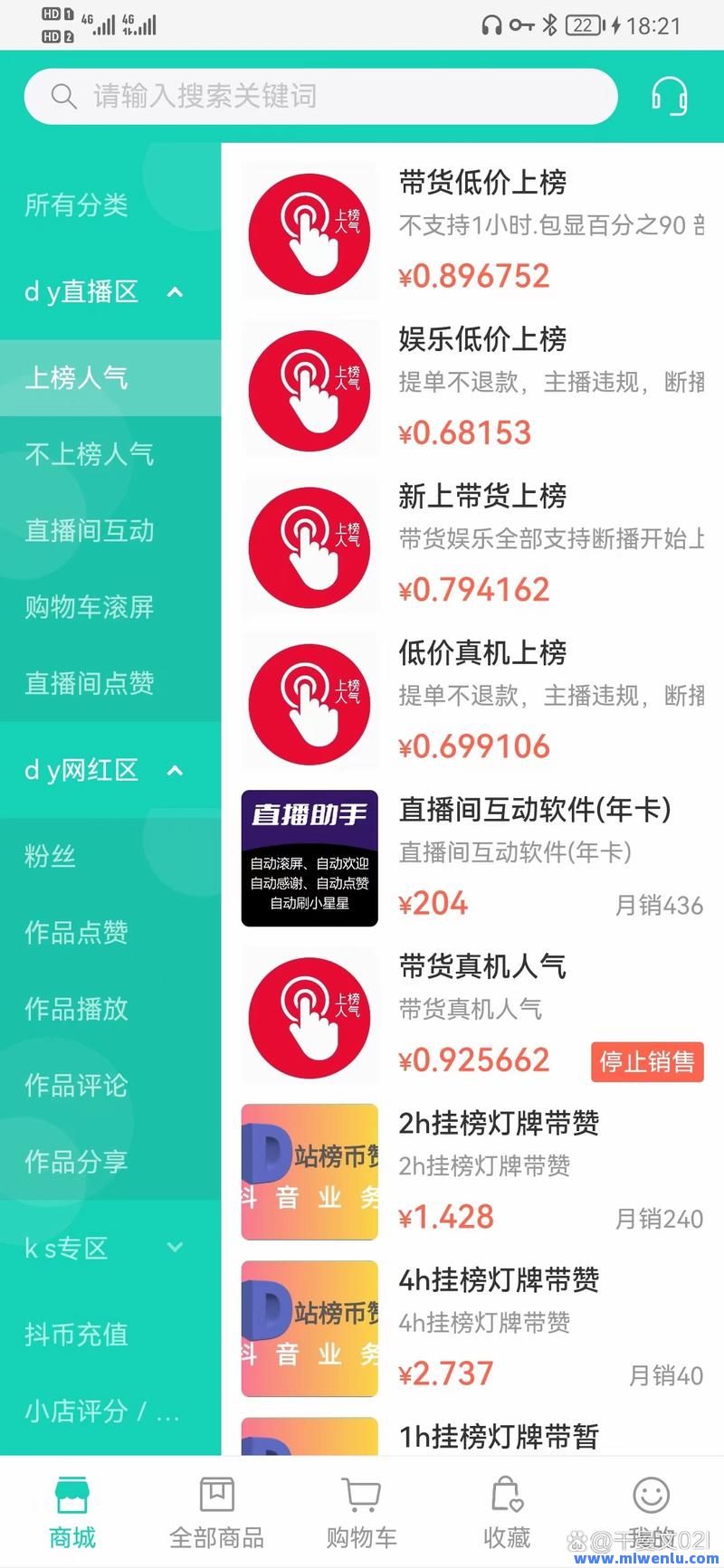Expand the ks专区 category section
The width and height of the screenshot is (724, 1568).
coord(175,1246)
